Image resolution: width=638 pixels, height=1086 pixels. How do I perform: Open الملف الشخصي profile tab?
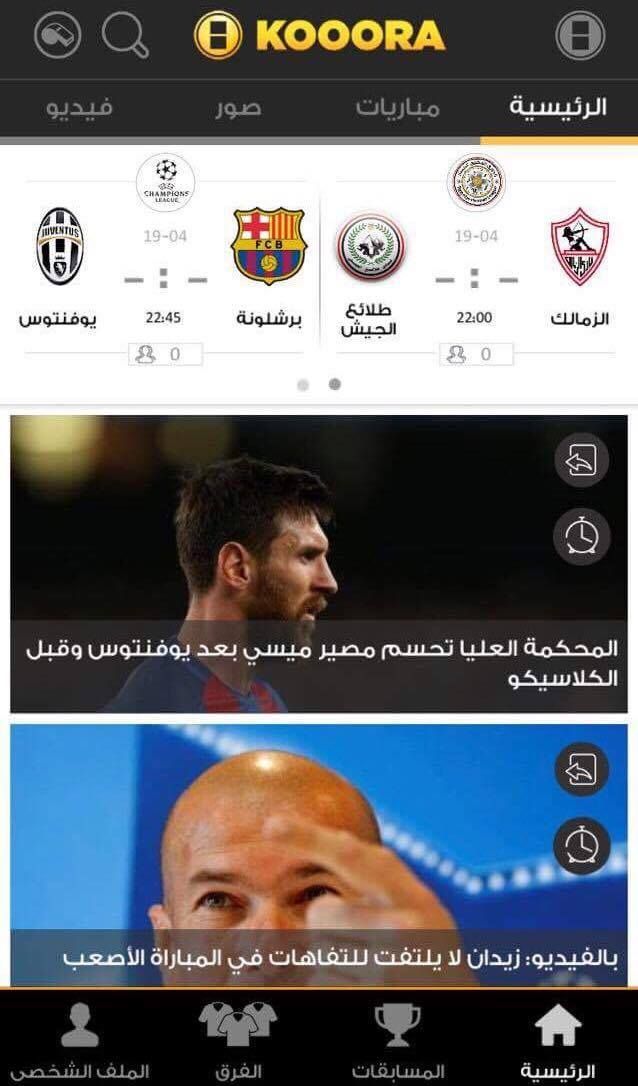(x=80, y=1040)
